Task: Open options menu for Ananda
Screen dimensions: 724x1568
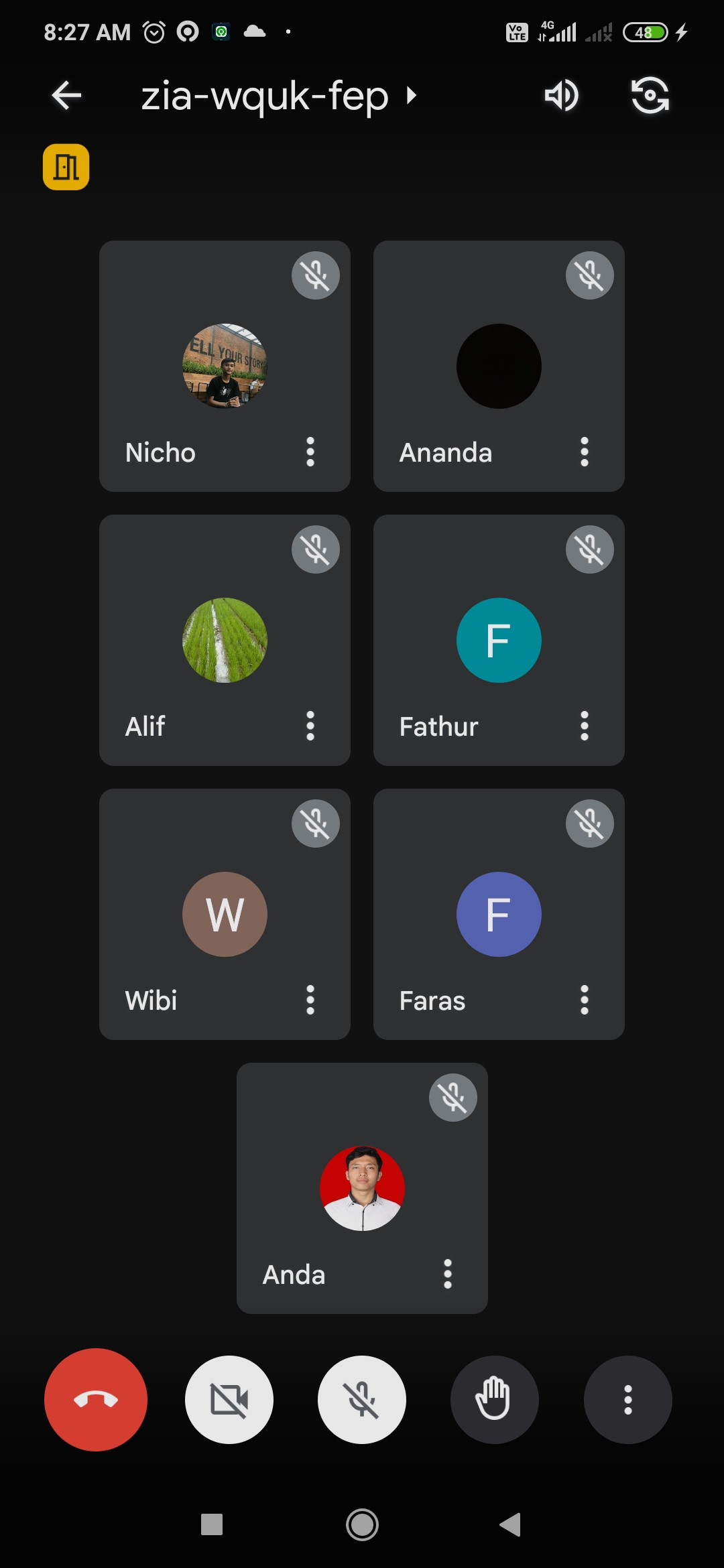Action: (x=584, y=452)
